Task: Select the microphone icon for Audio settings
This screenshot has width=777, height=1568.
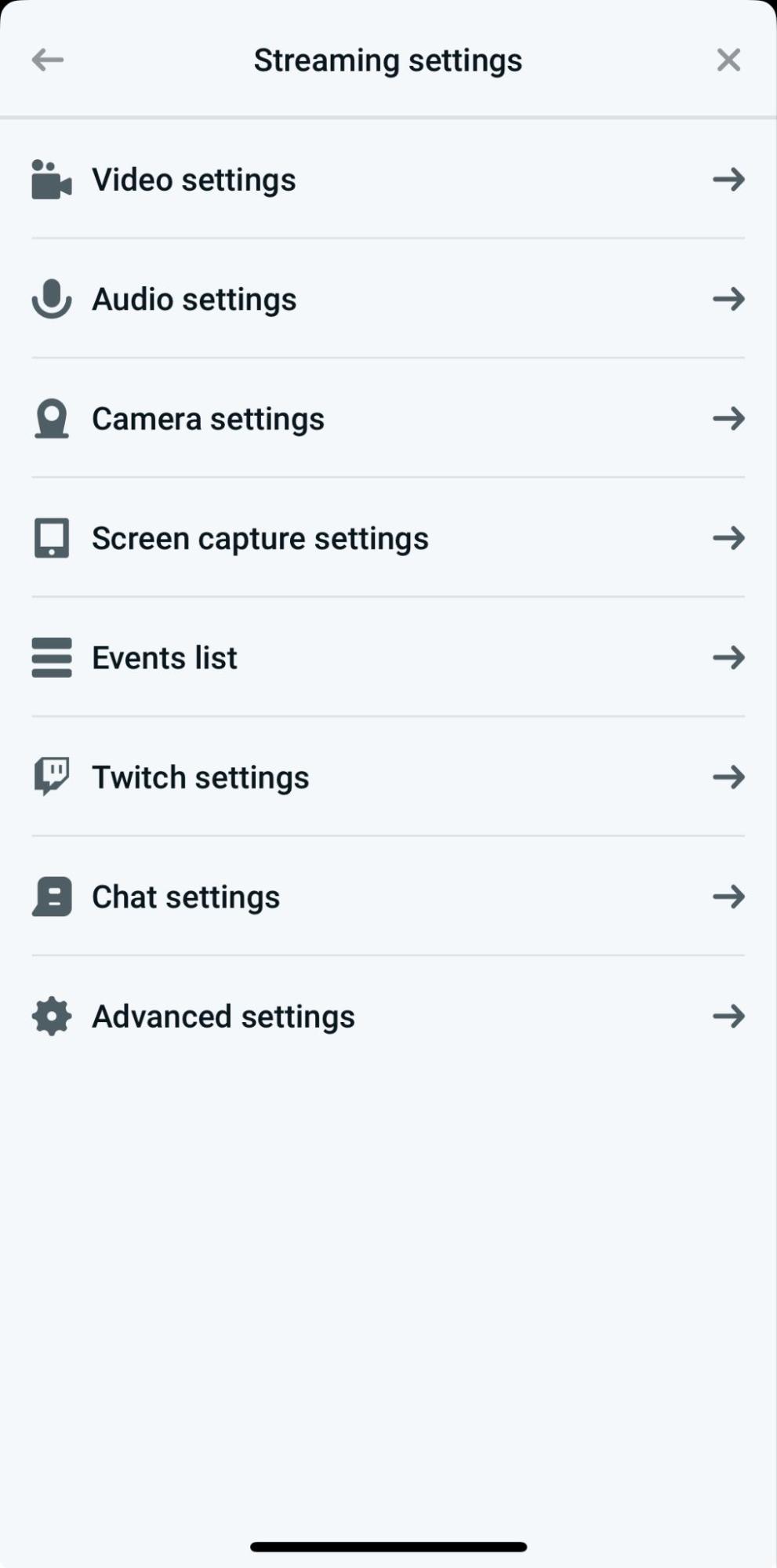Action: (51, 299)
